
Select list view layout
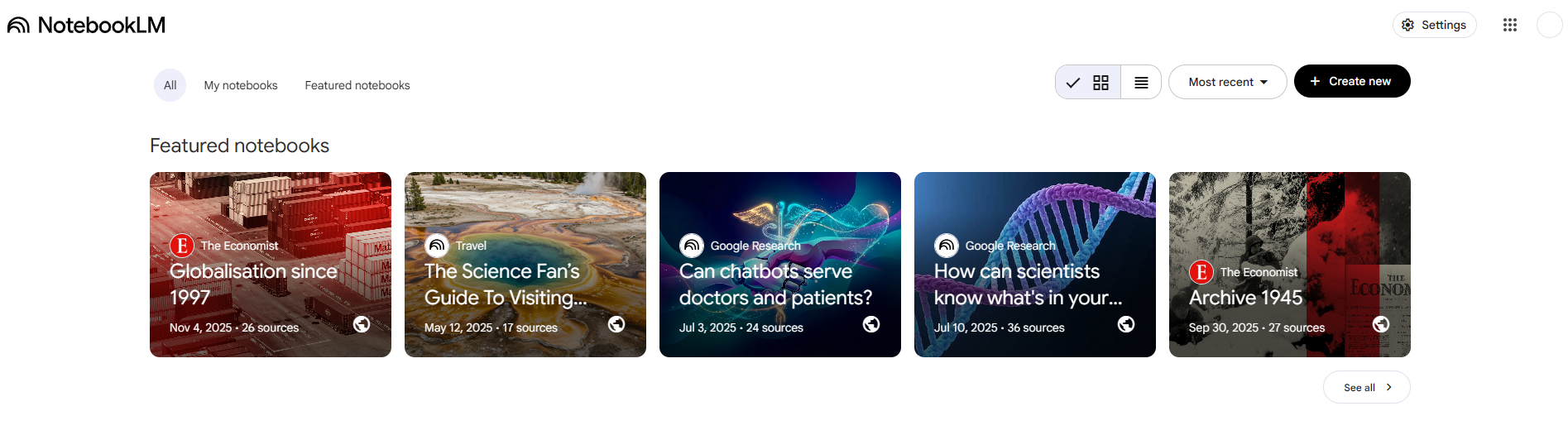[1141, 82]
